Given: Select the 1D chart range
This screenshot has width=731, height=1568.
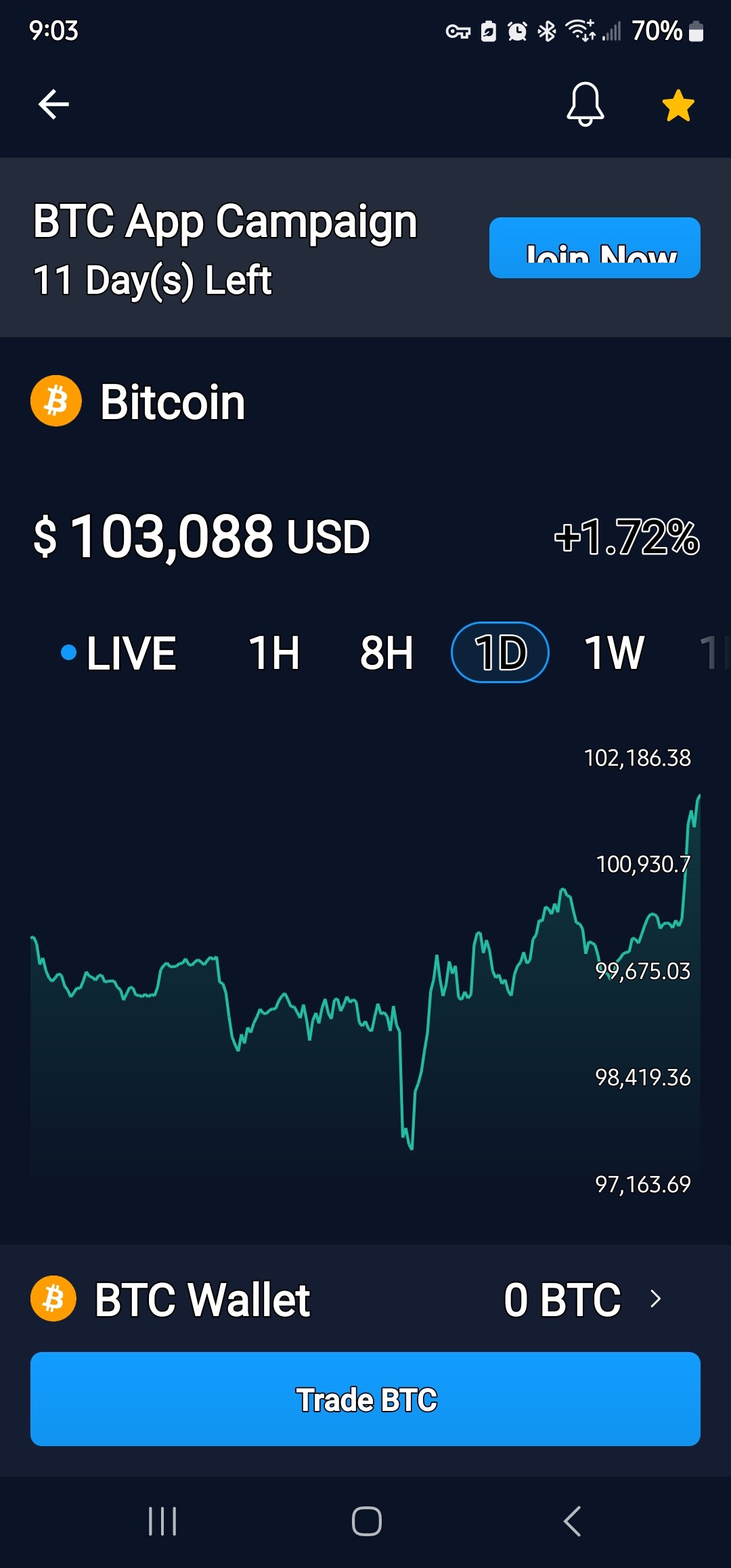Looking at the screenshot, I should [500, 653].
